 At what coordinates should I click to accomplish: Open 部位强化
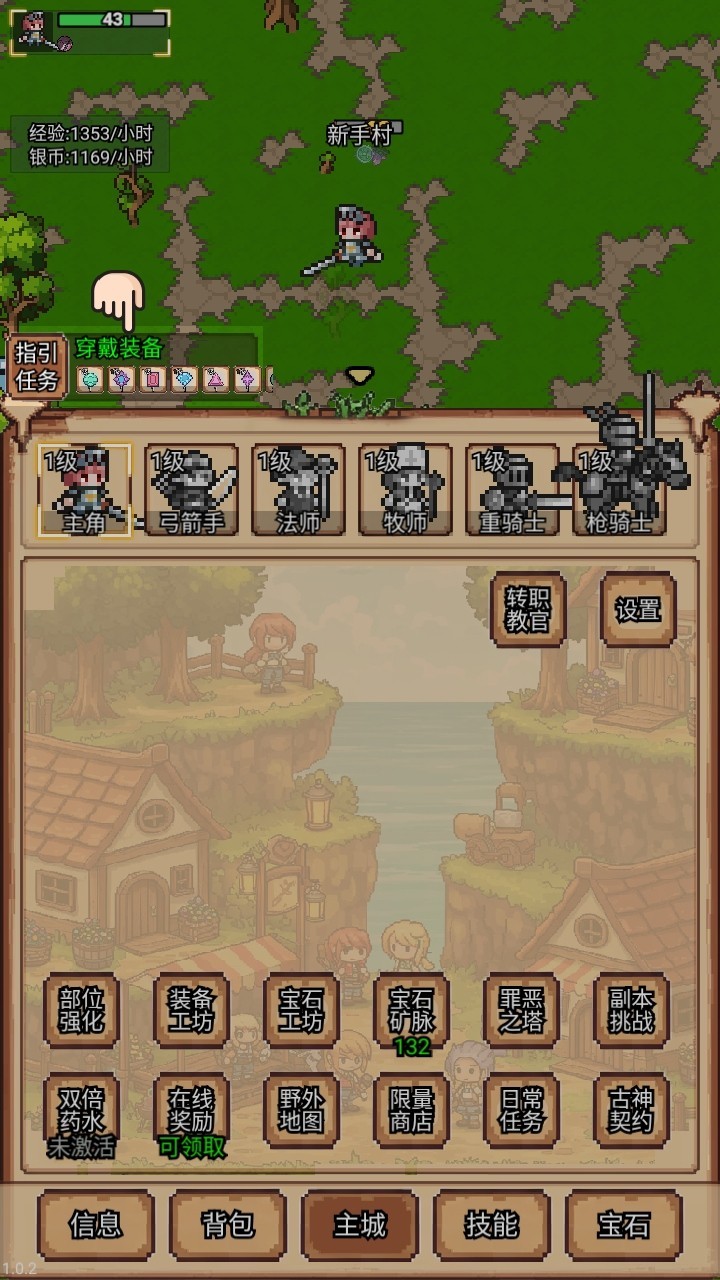pyautogui.click(x=82, y=1010)
